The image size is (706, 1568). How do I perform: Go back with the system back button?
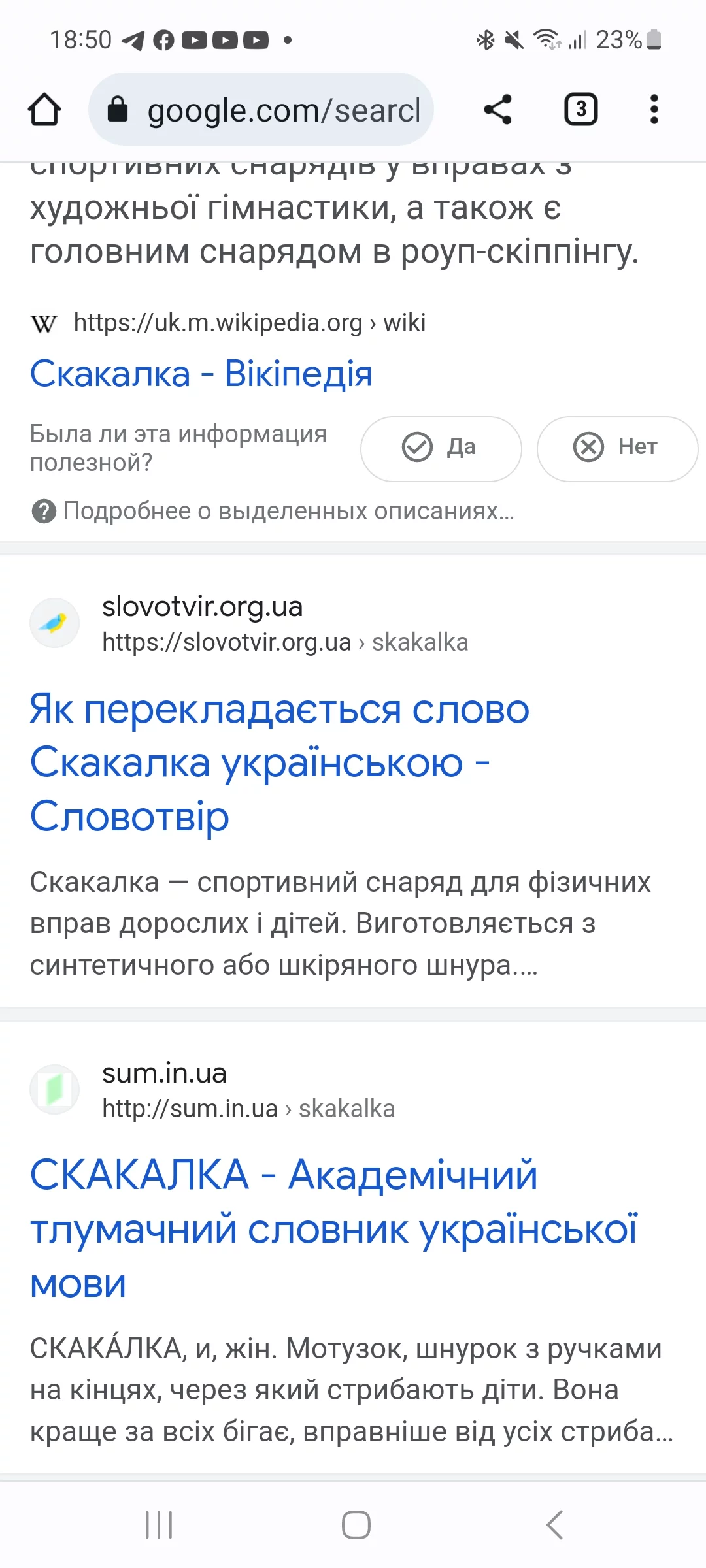554,1525
